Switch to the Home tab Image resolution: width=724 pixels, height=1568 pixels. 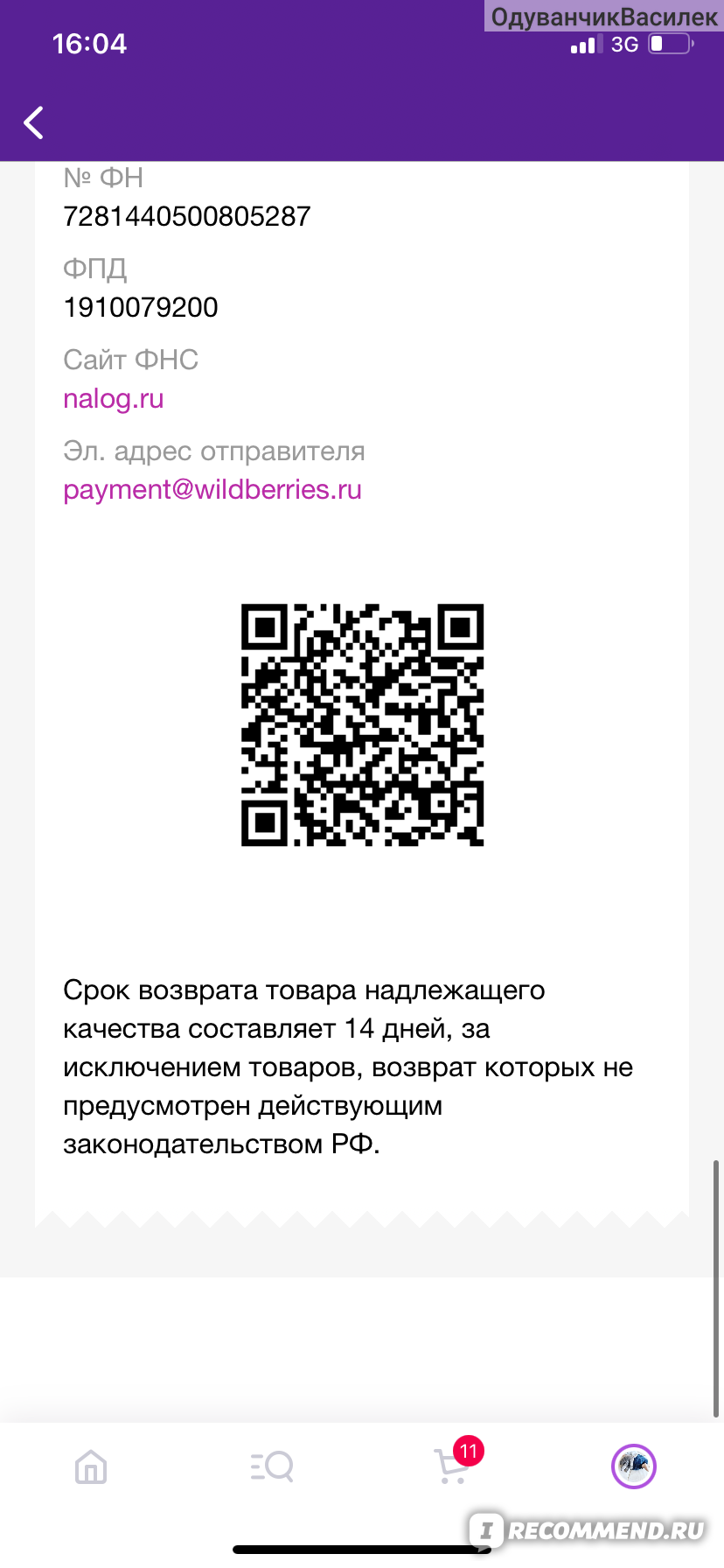(x=91, y=1466)
